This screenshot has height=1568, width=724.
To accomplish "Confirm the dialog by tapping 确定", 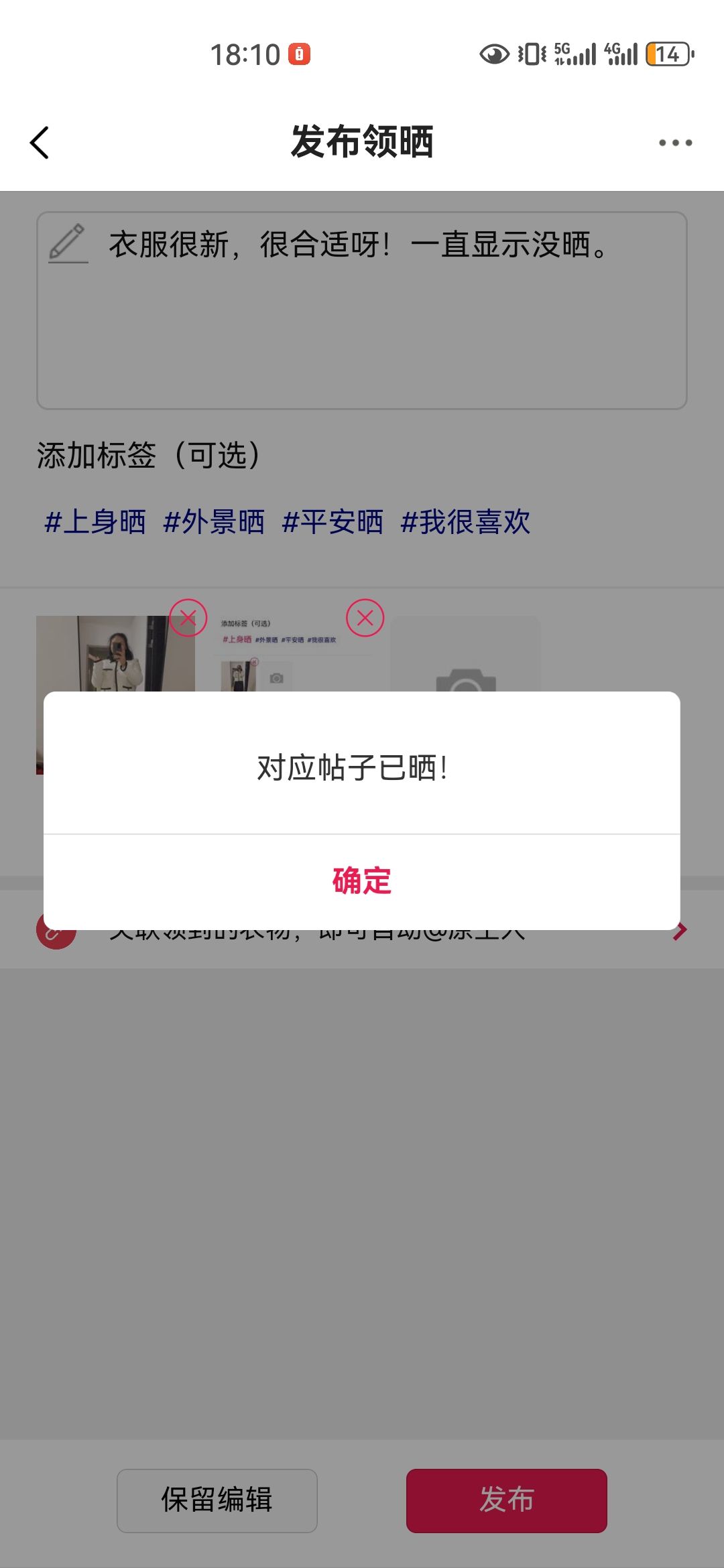I will coord(362,881).
